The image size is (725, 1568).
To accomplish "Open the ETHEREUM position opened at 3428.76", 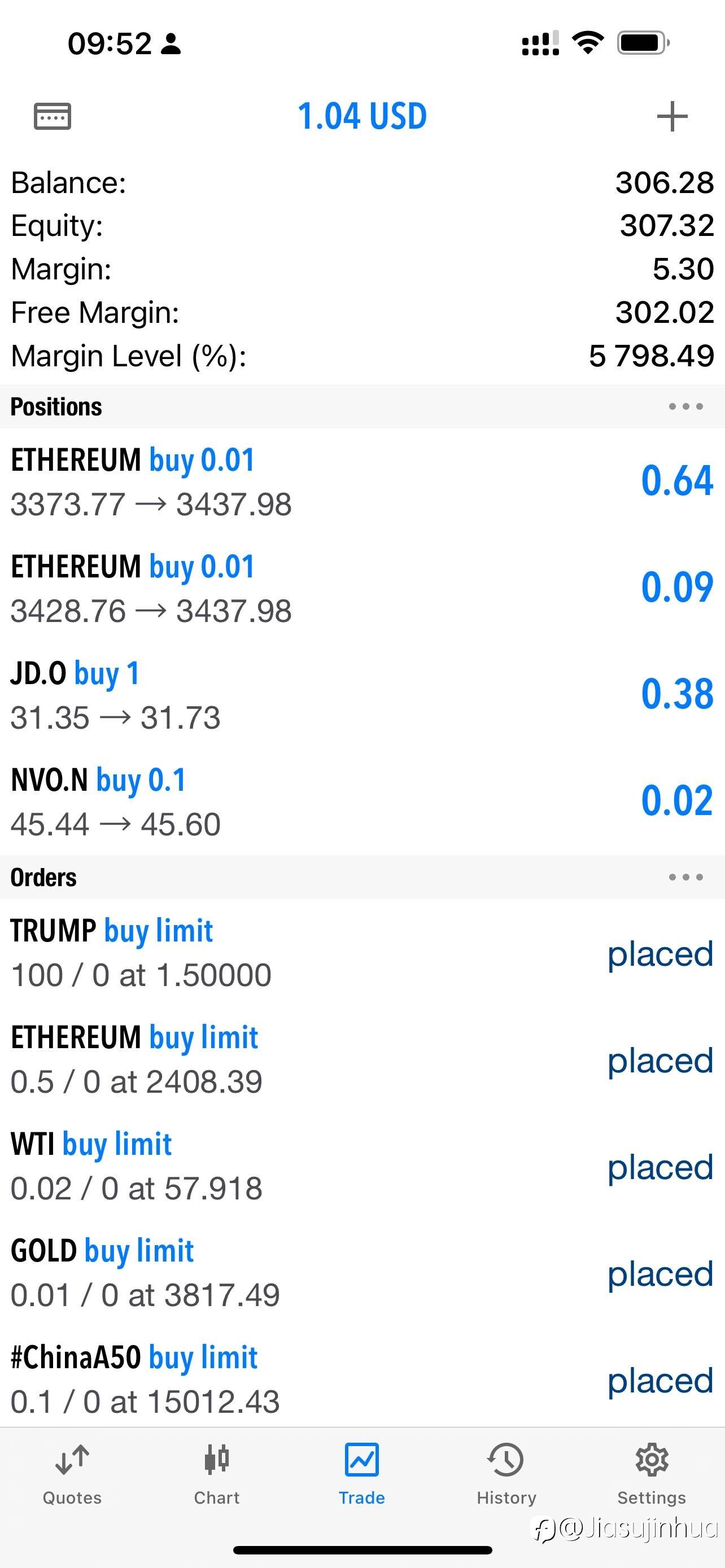I will (362, 588).
